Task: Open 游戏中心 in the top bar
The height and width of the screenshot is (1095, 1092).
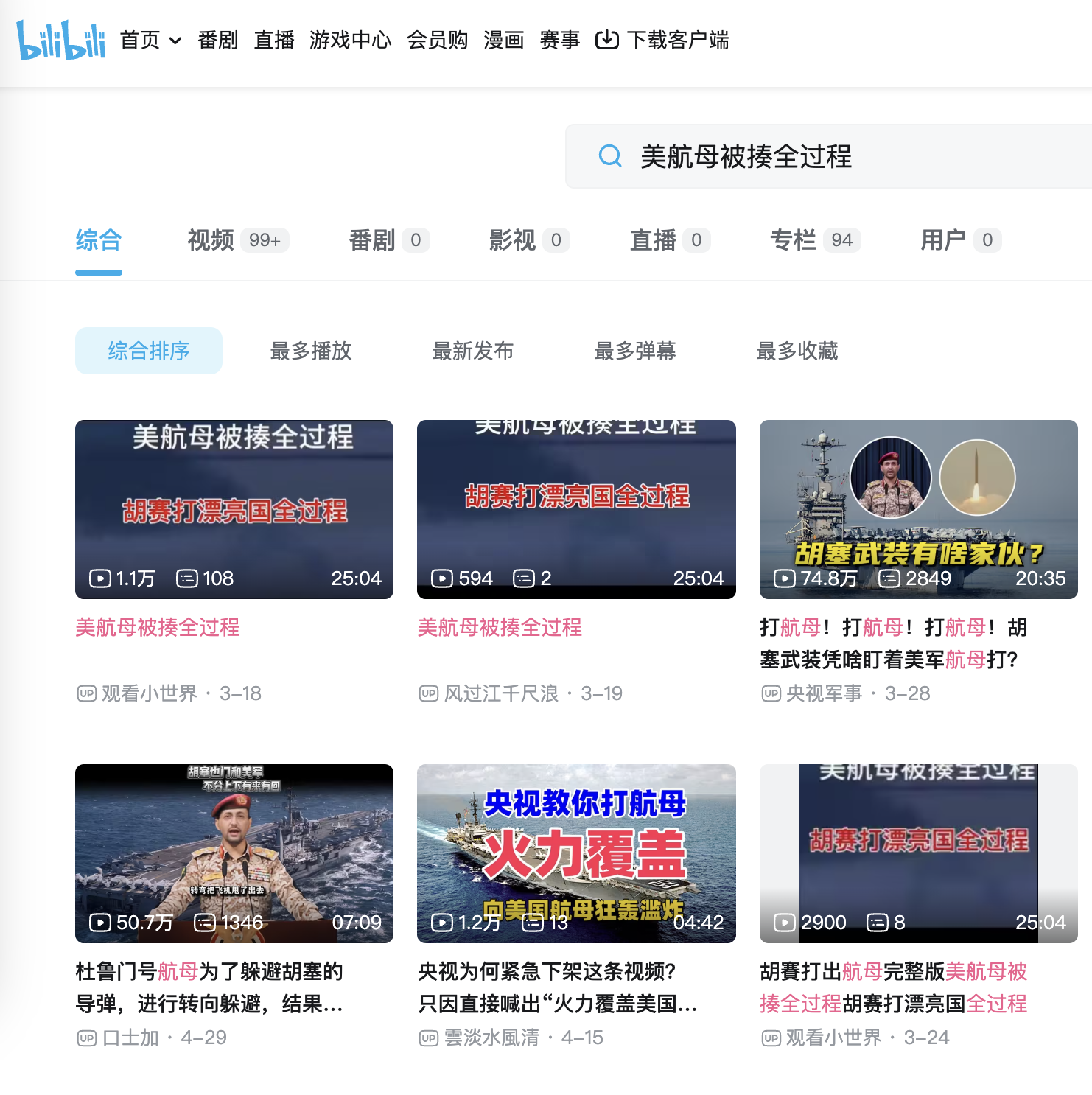Action: (350, 40)
